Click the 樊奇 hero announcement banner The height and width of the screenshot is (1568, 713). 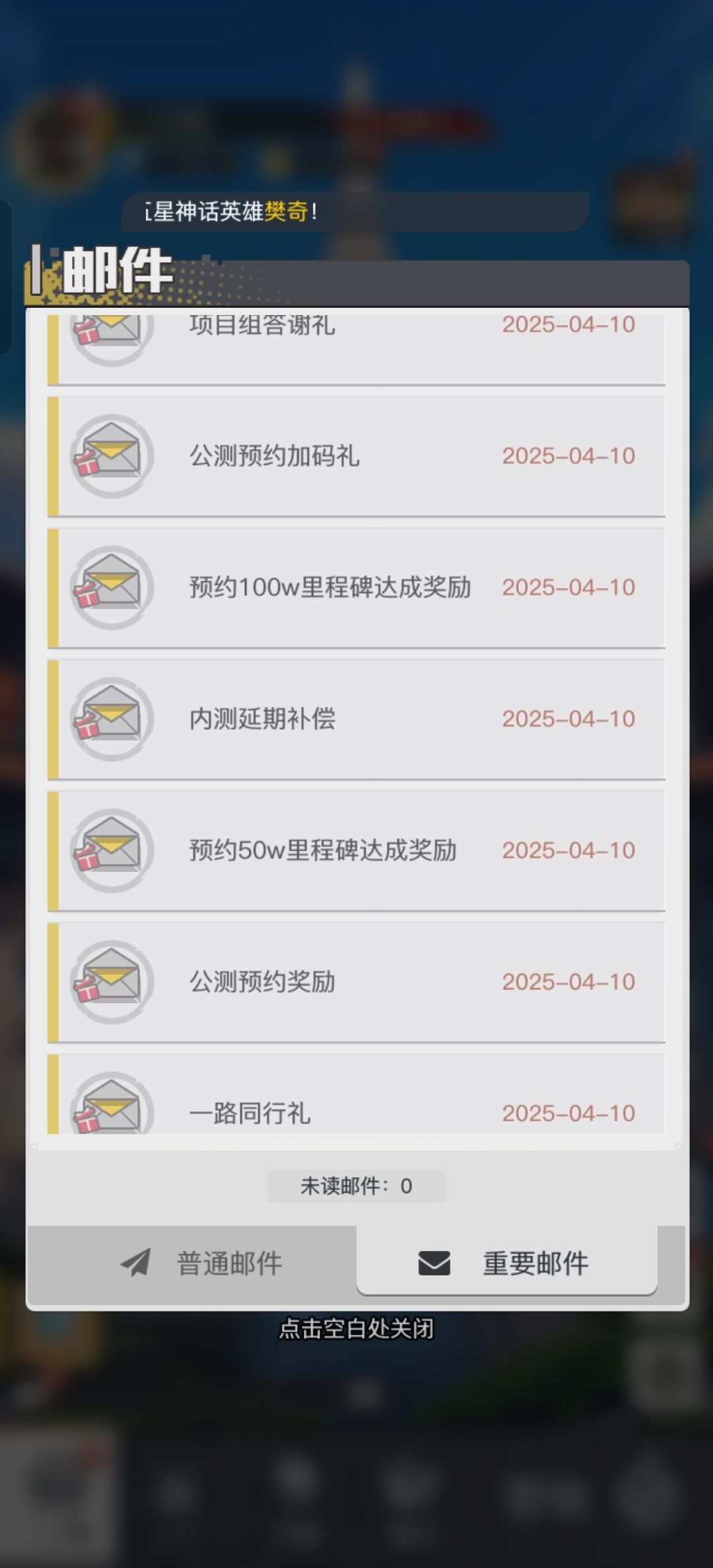[x=356, y=210]
